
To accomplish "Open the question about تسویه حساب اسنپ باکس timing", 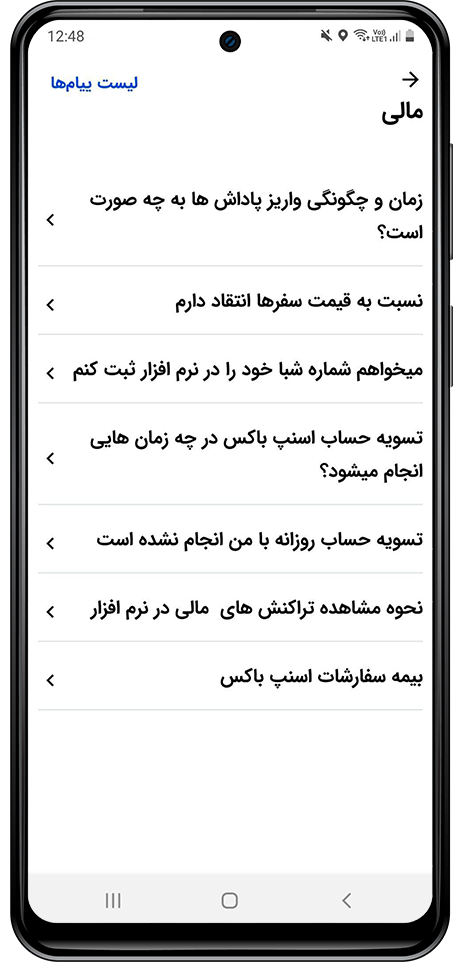I will pyautogui.click(x=230, y=455).
